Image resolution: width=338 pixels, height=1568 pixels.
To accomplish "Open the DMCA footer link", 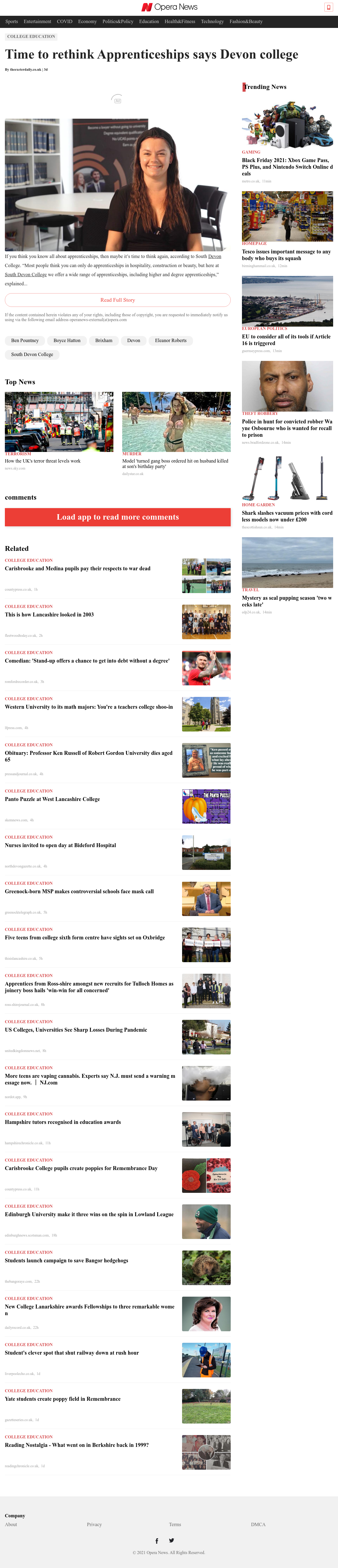I will (x=258, y=1525).
